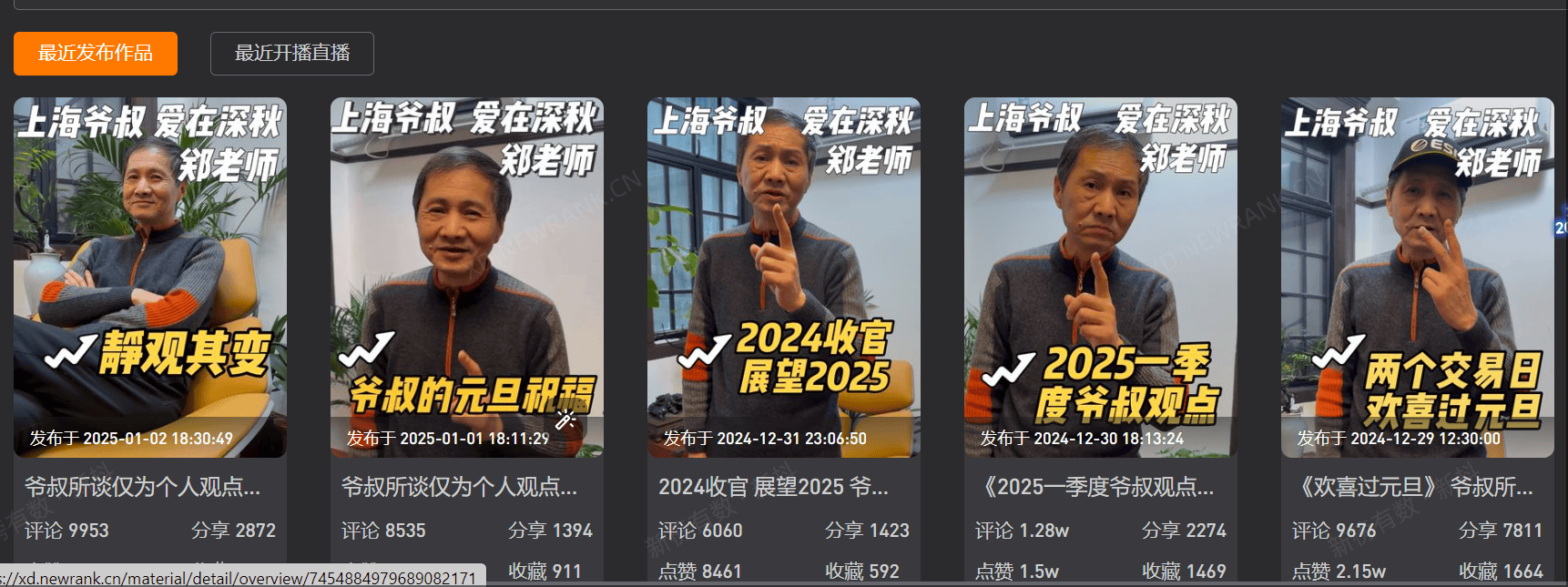The height and width of the screenshot is (587, 1568).
Task: Switch to the 最近开播直播 tab
Action: click(292, 54)
